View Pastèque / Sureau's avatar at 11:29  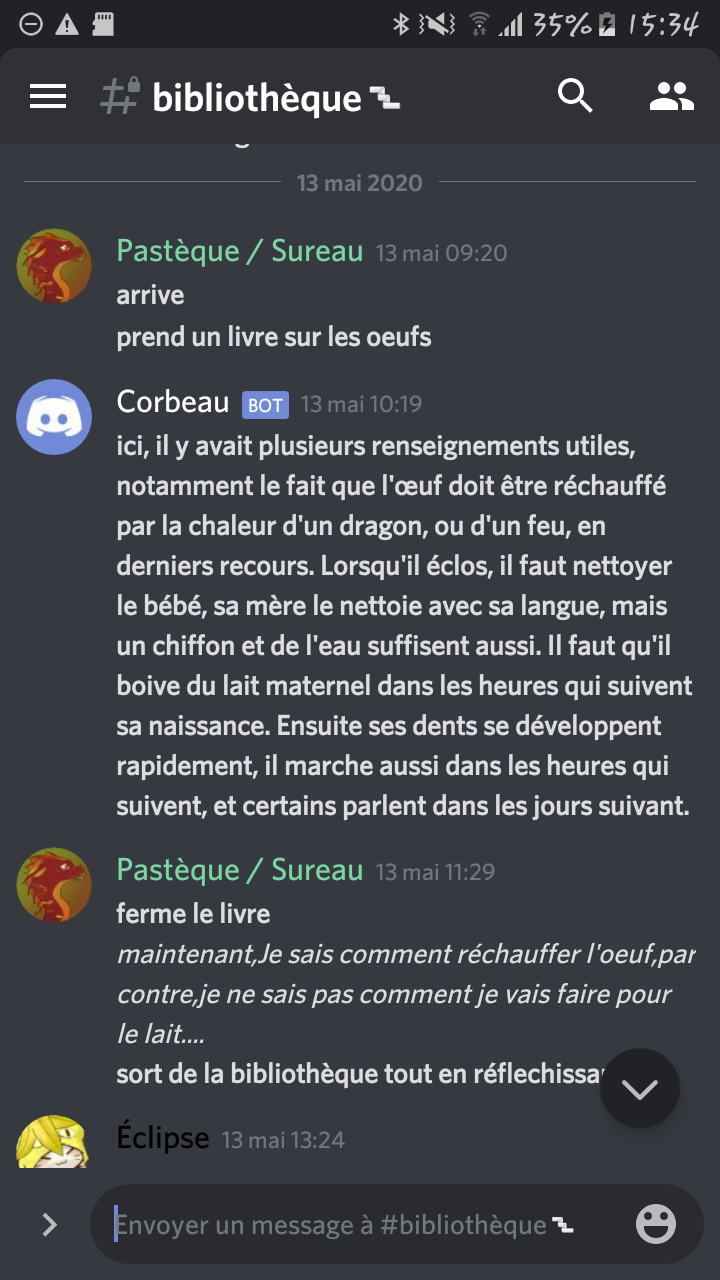[54, 885]
